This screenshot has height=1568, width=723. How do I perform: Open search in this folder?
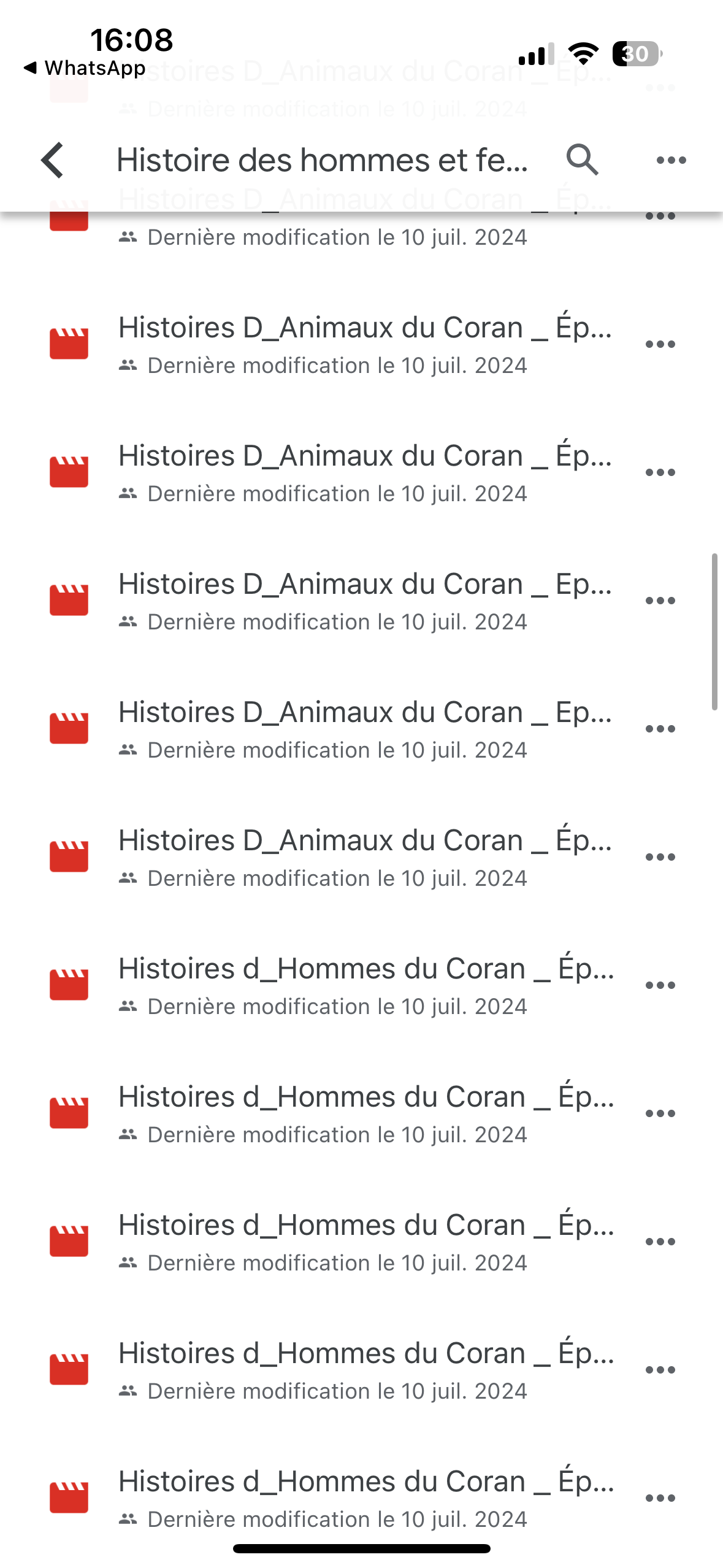pyautogui.click(x=582, y=160)
